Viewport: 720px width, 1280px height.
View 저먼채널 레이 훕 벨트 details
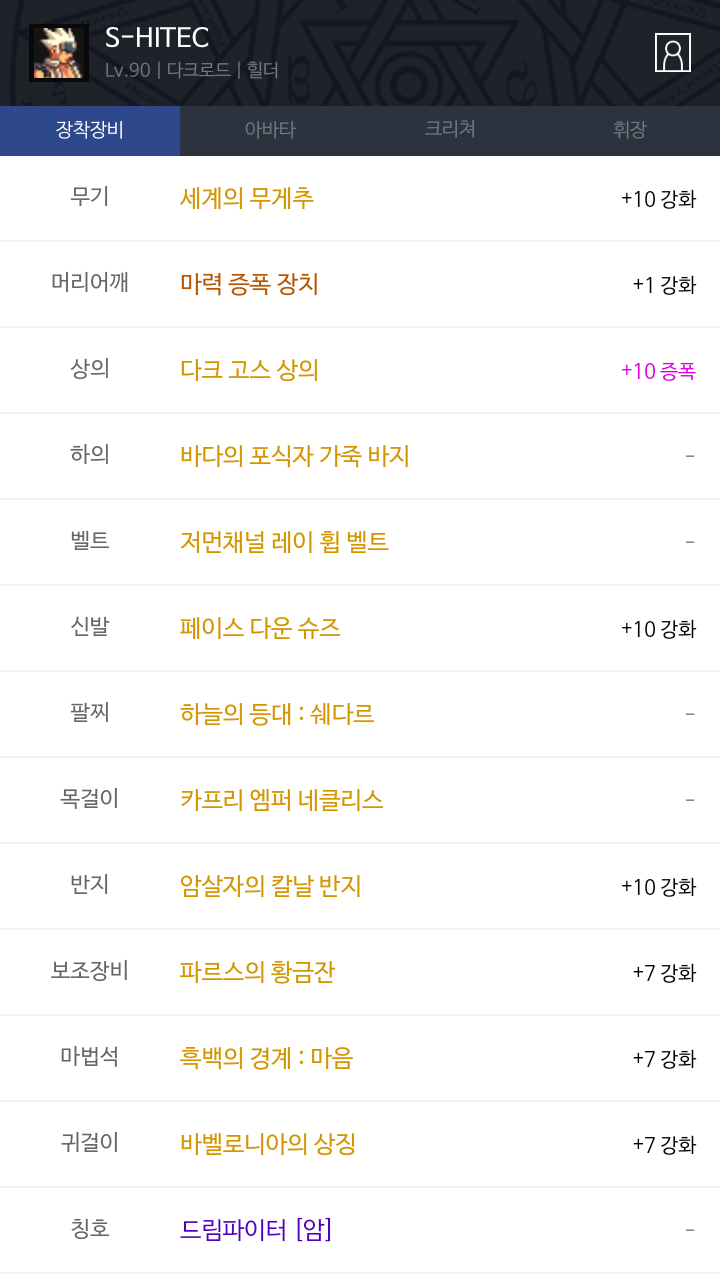[284, 542]
